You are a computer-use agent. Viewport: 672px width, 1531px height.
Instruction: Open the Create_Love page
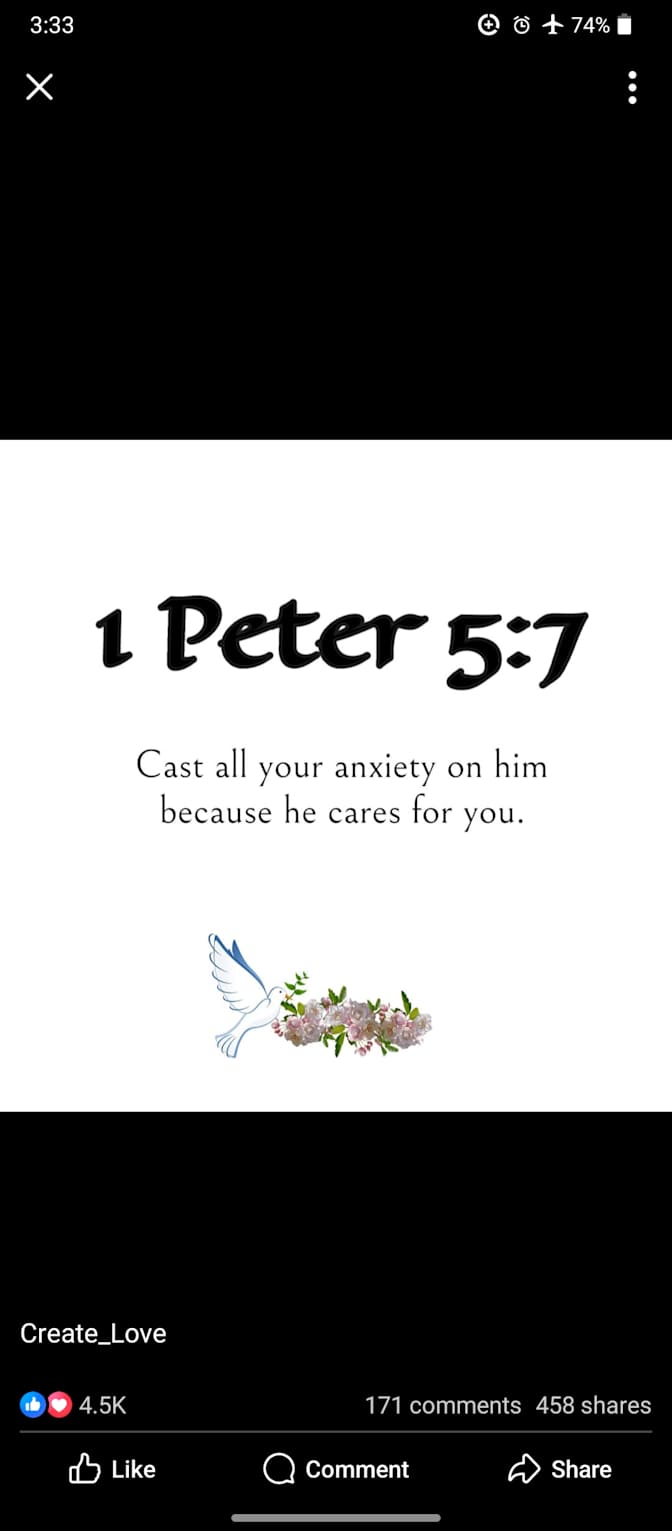pyautogui.click(x=93, y=1333)
